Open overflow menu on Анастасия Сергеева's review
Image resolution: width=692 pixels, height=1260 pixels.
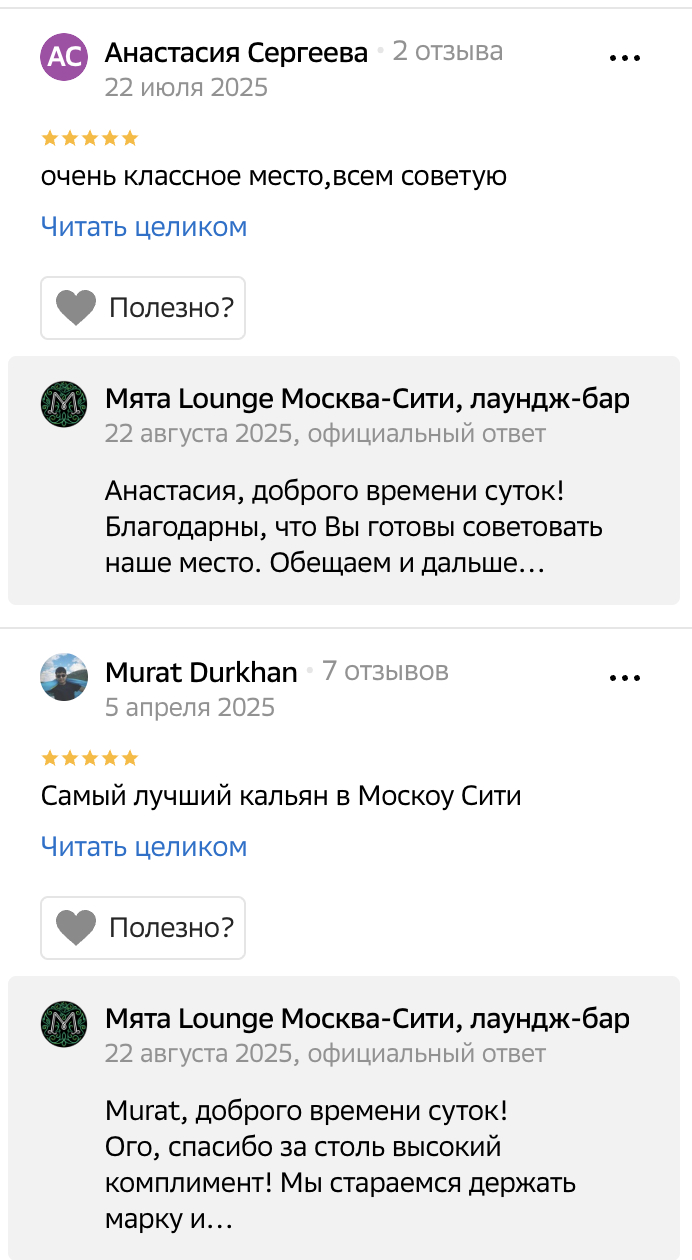point(625,58)
